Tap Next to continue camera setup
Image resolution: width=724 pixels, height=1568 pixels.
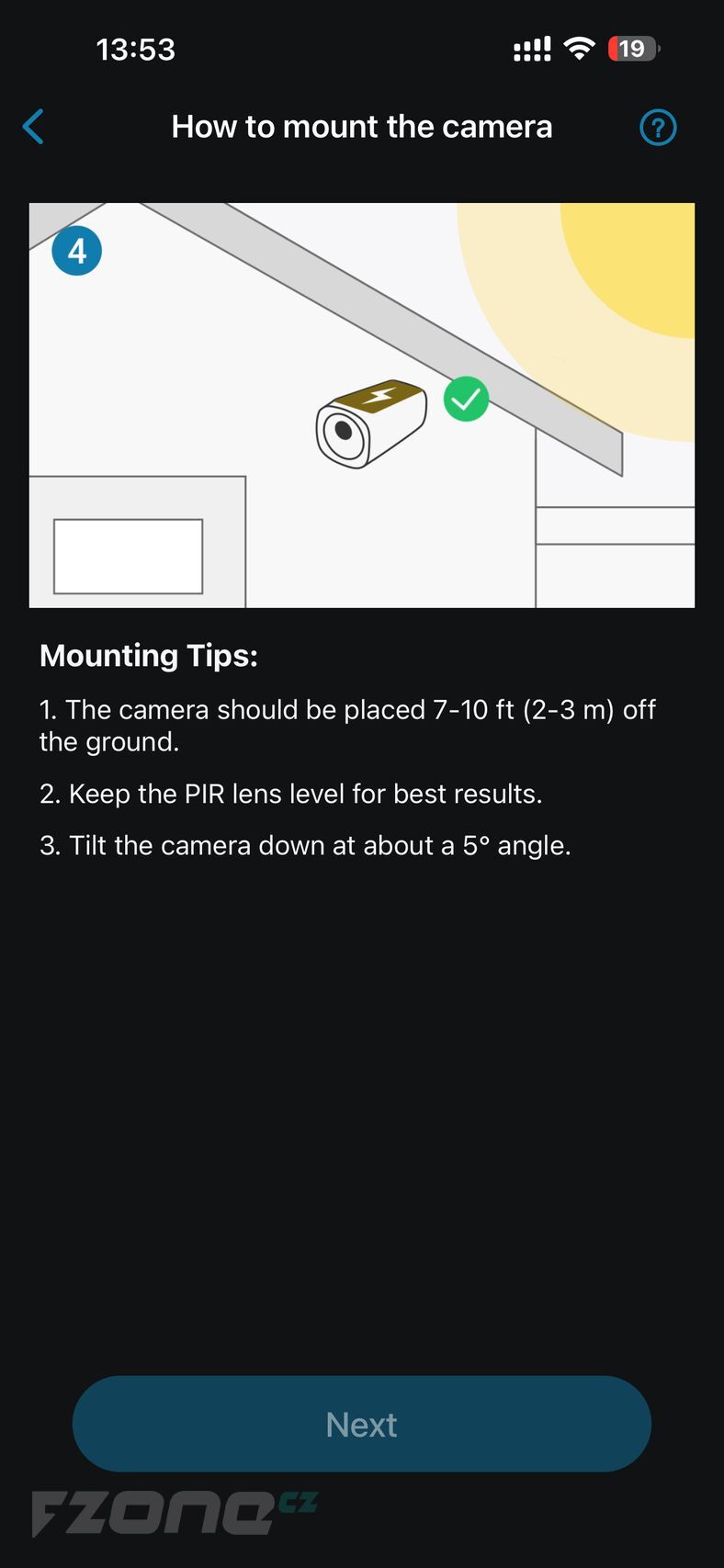pos(362,1424)
